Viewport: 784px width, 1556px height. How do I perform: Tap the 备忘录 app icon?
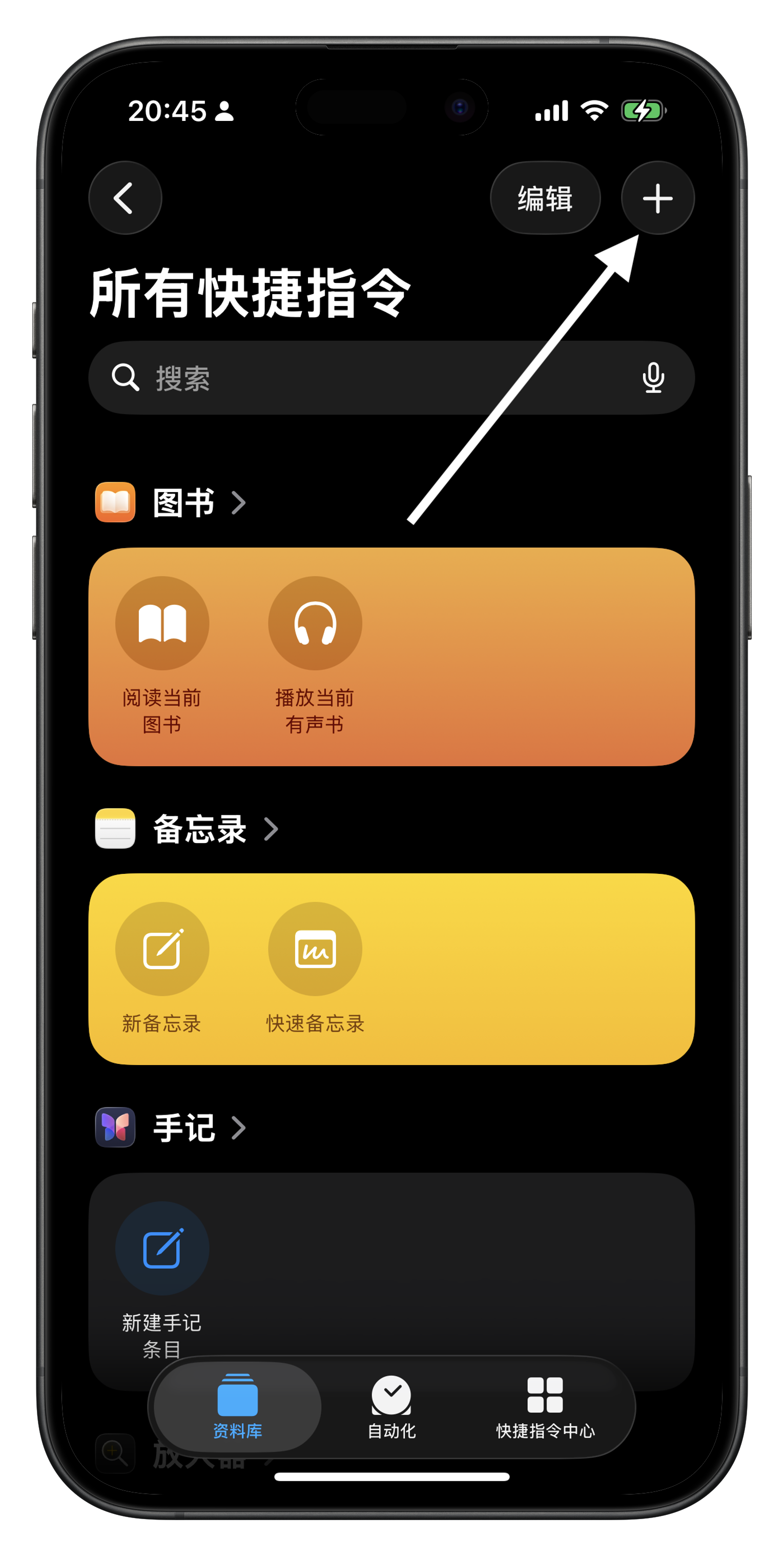pos(115,829)
